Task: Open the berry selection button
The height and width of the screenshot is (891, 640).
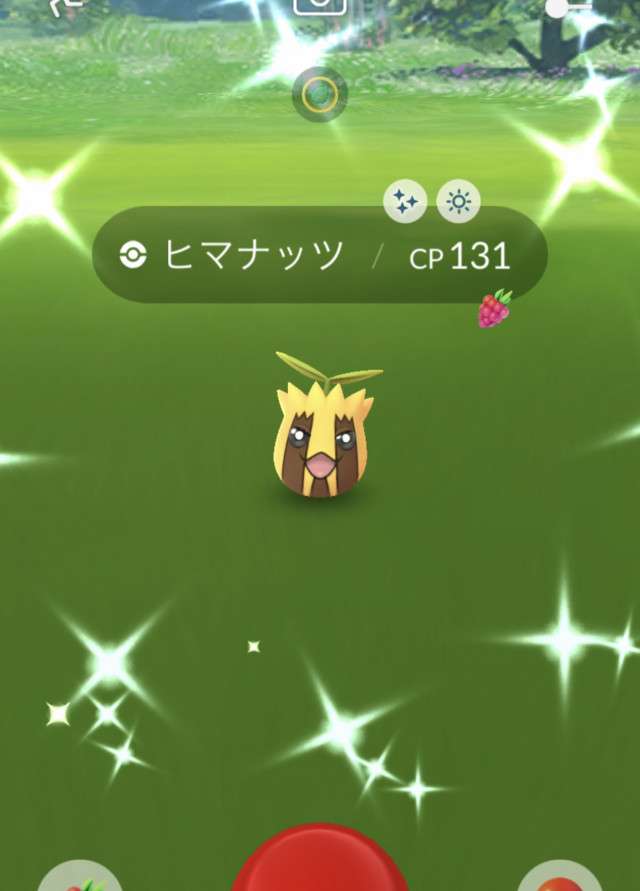Action: click(80, 876)
